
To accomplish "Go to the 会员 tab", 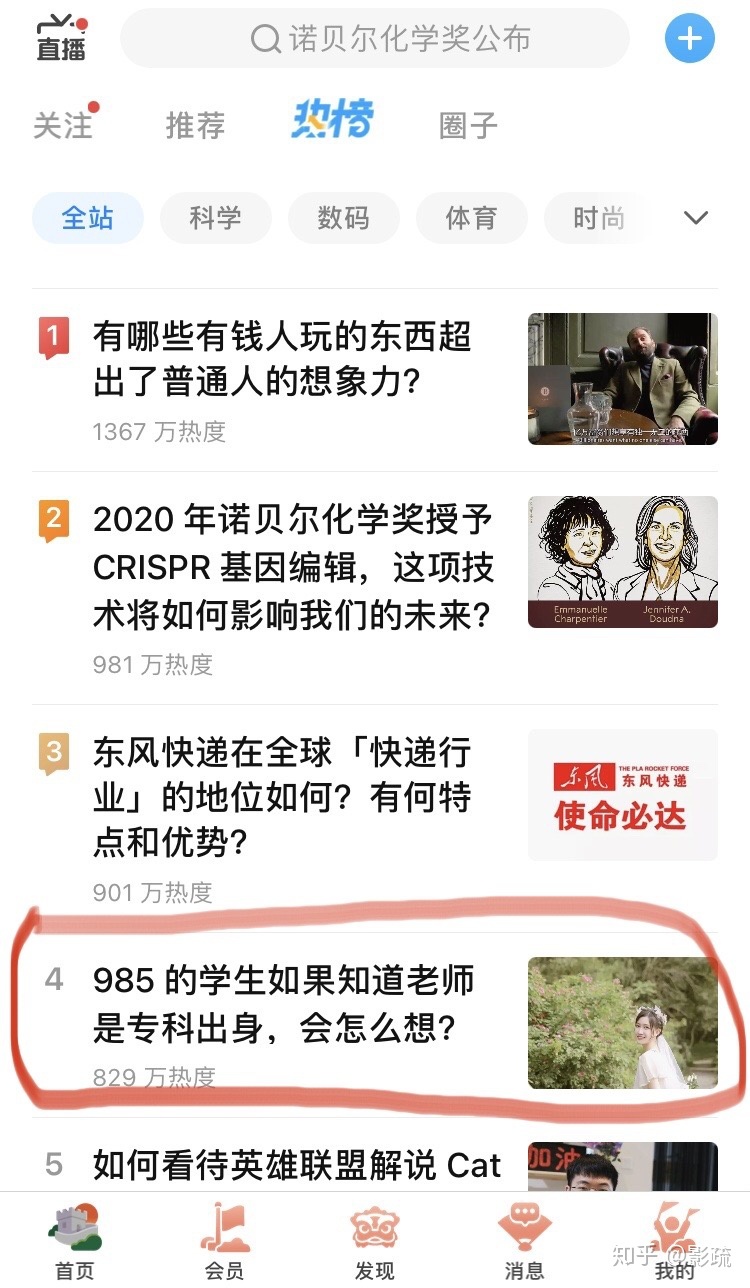I will coord(225,1241).
